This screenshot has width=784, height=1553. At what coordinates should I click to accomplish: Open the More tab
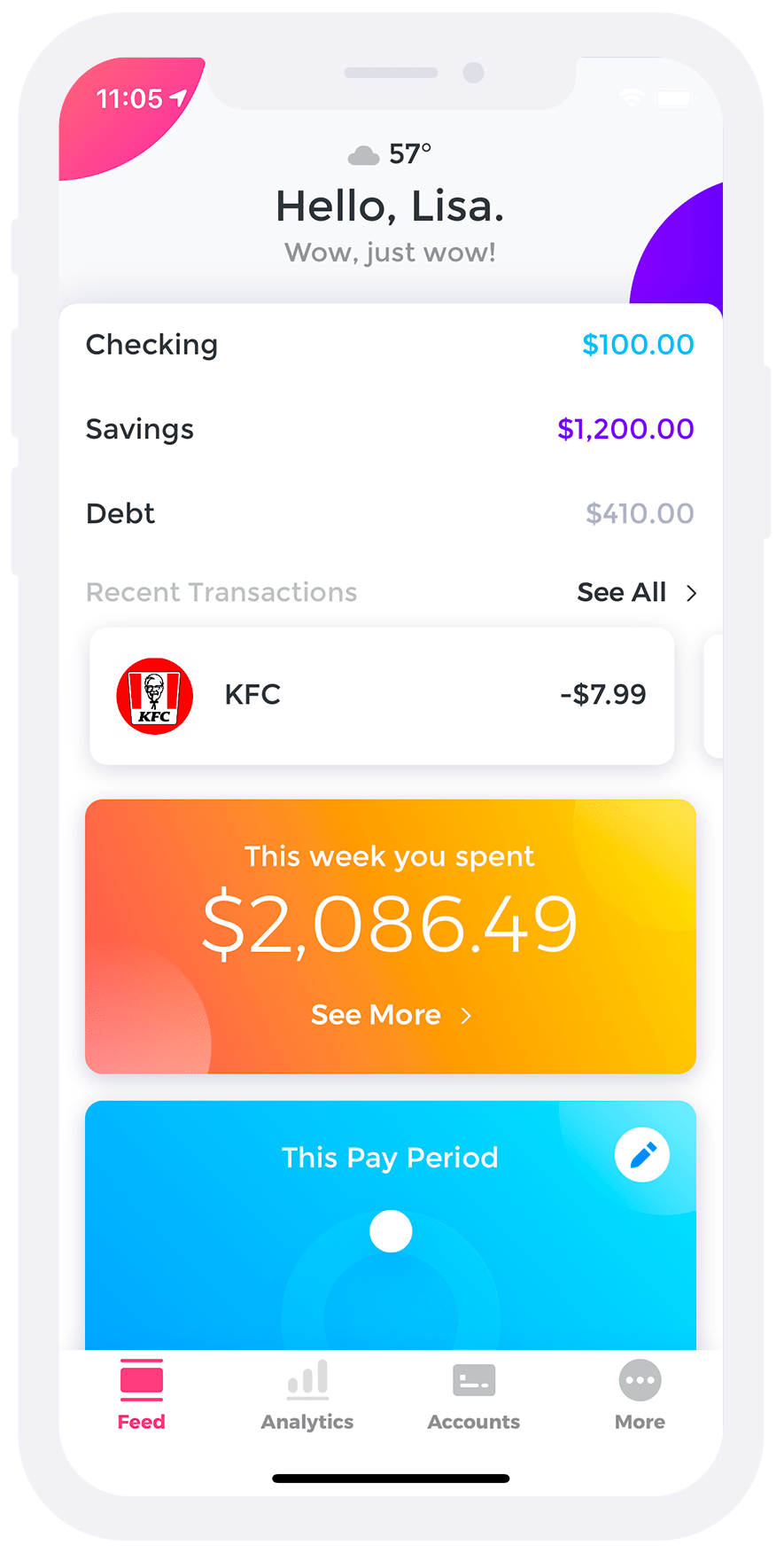[640, 1396]
